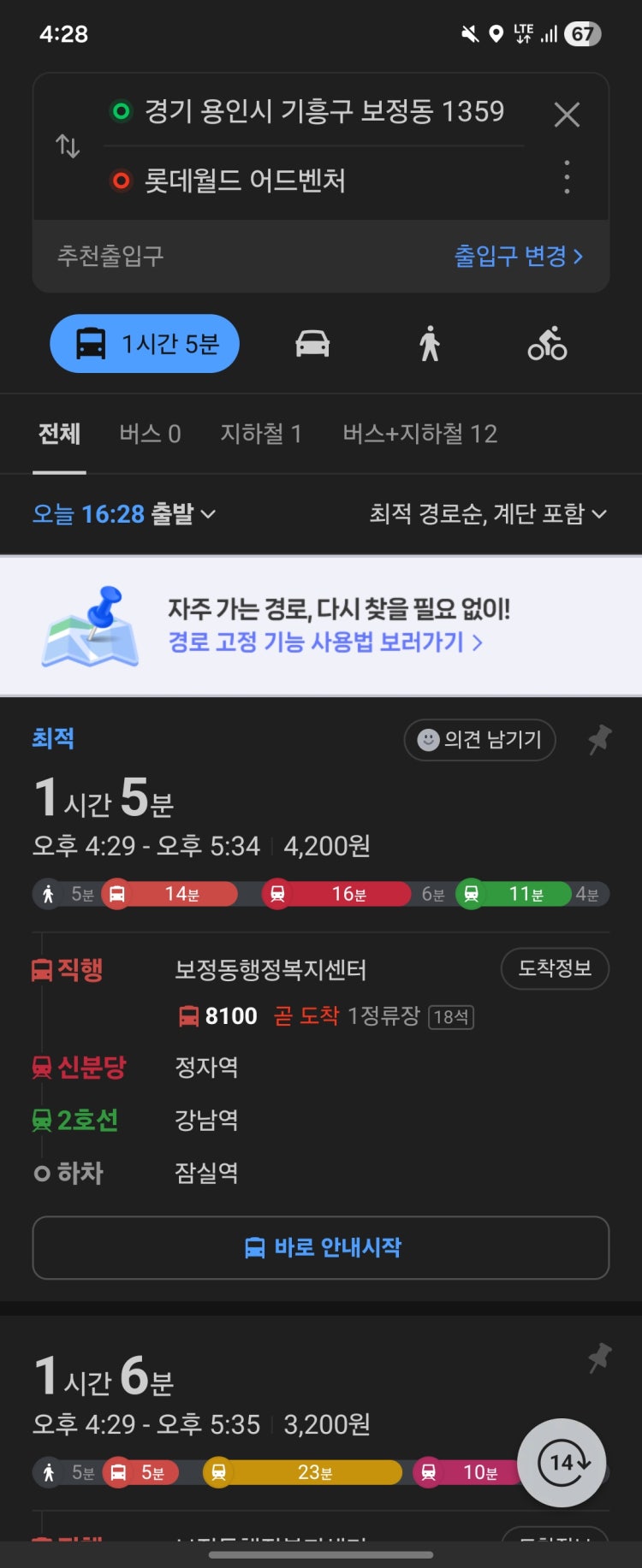Pin the 최적 route to favorites
642x1568 pixels.
coord(600,739)
